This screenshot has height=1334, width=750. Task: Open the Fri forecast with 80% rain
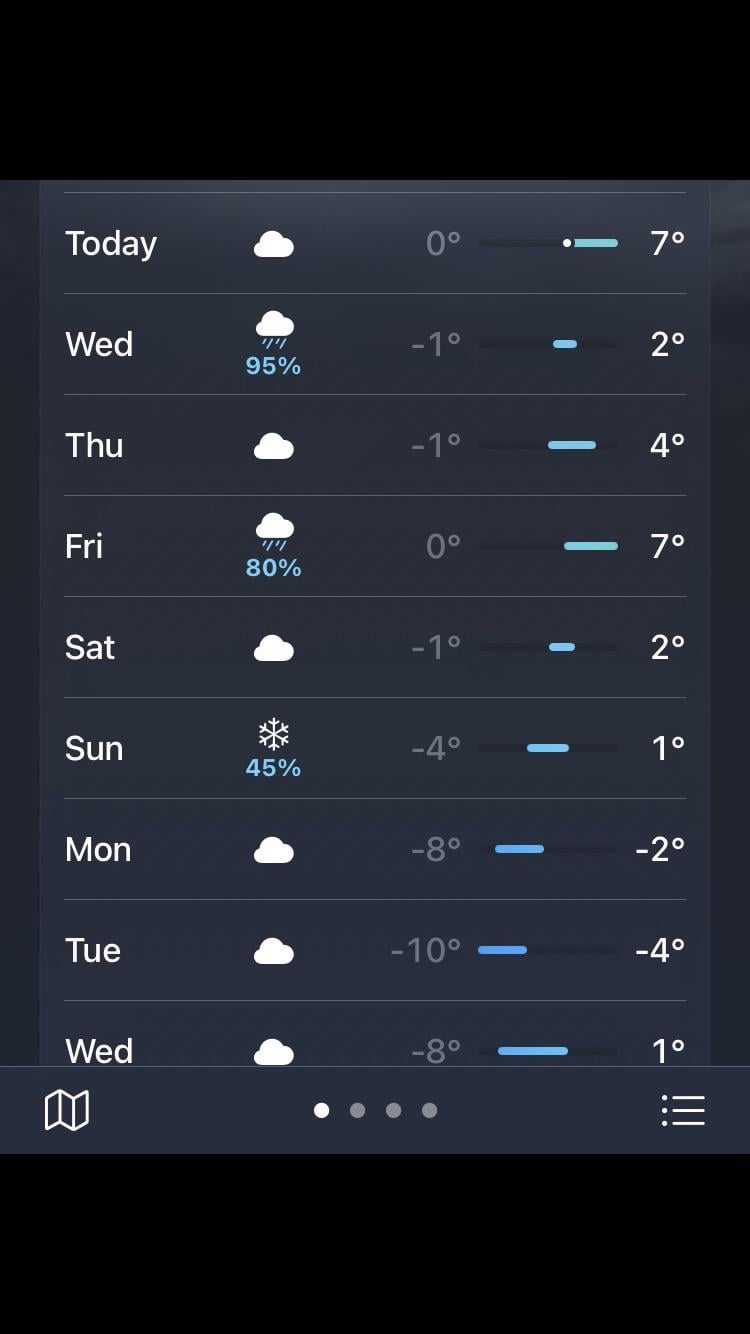click(x=375, y=546)
